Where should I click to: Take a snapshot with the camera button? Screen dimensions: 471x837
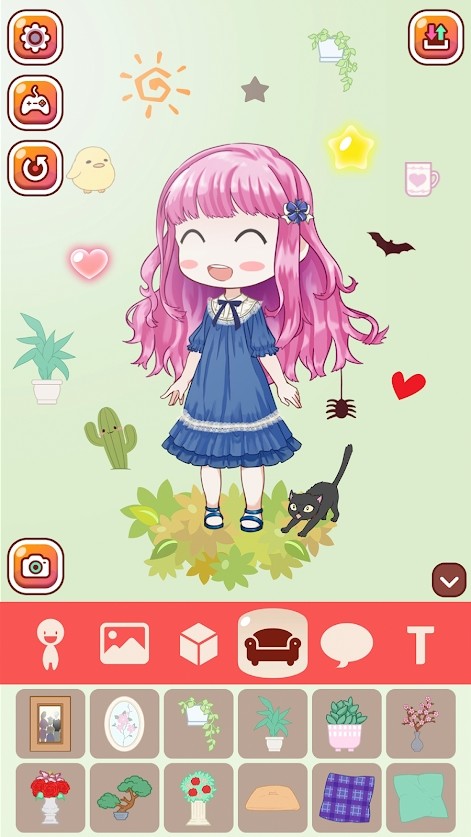[35, 566]
